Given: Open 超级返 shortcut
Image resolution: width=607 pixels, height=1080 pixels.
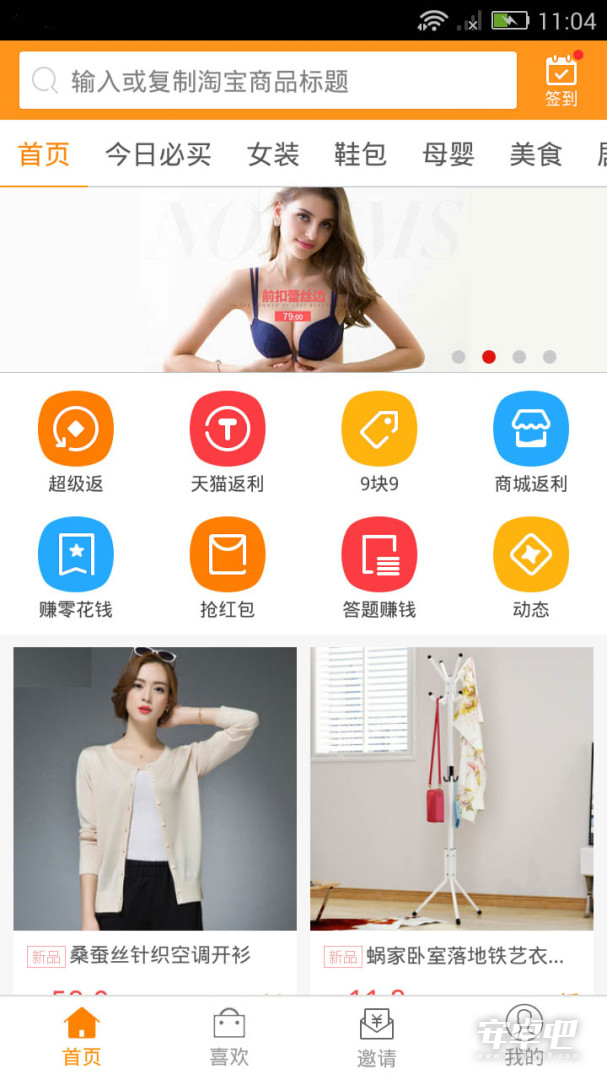Looking at the screenshot, I should pos(76,442).
